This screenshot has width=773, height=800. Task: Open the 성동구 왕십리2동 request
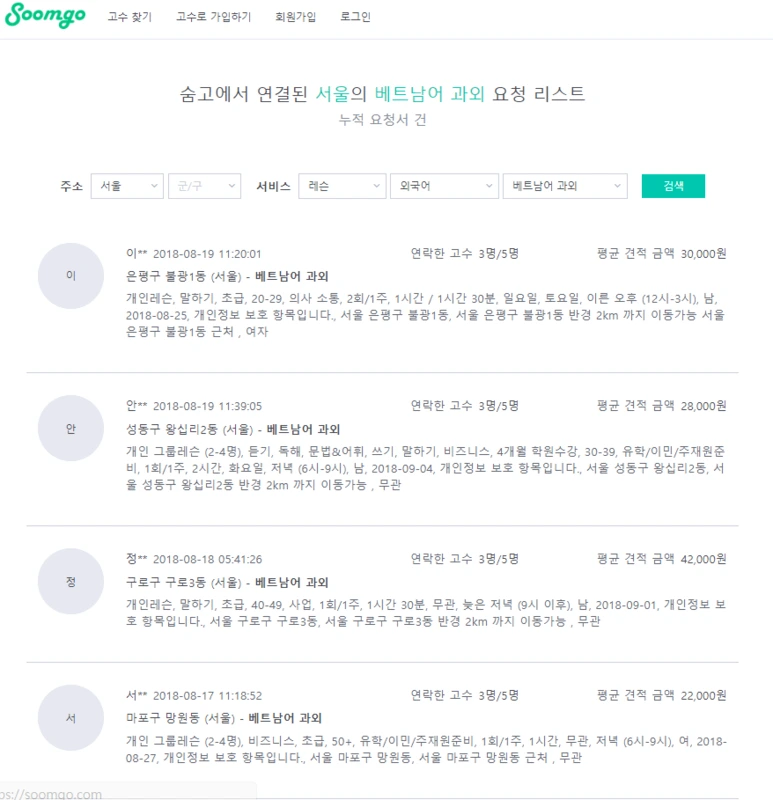coord(233,430)
